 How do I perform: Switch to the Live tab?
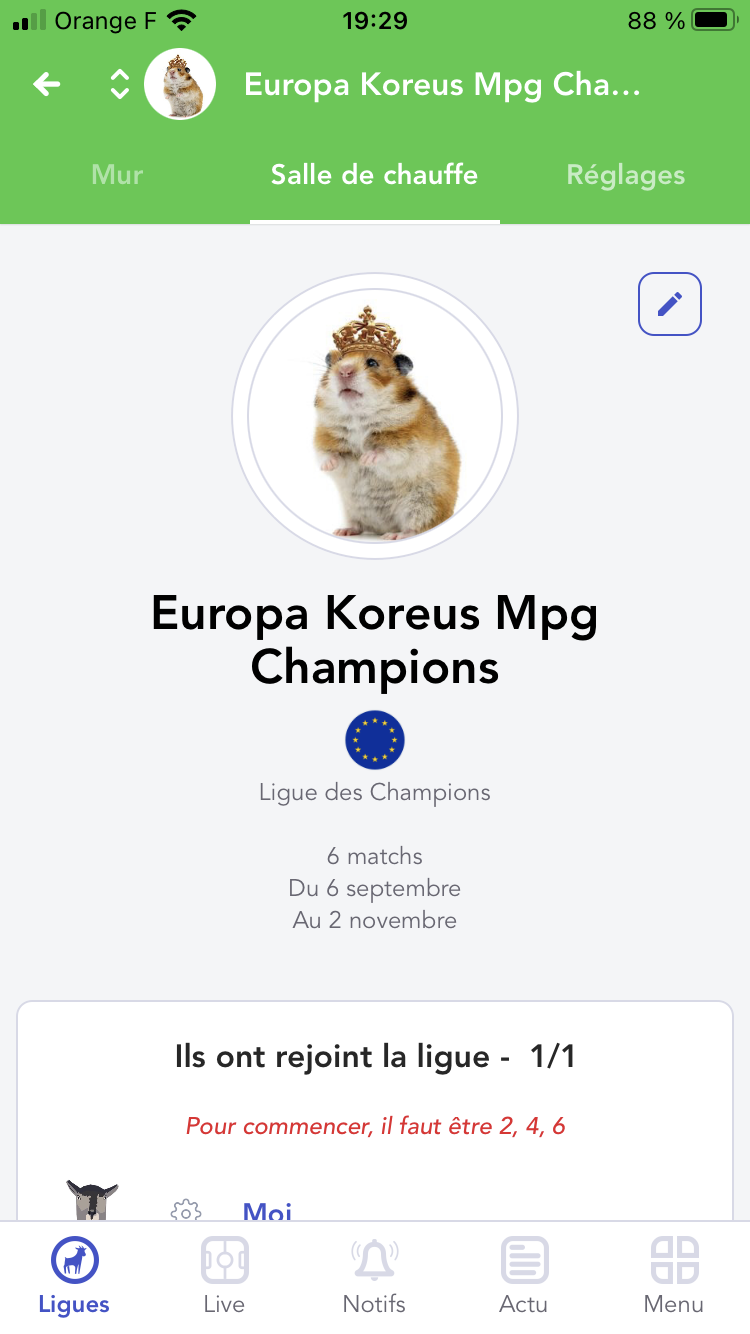[x=224, y=1275]
